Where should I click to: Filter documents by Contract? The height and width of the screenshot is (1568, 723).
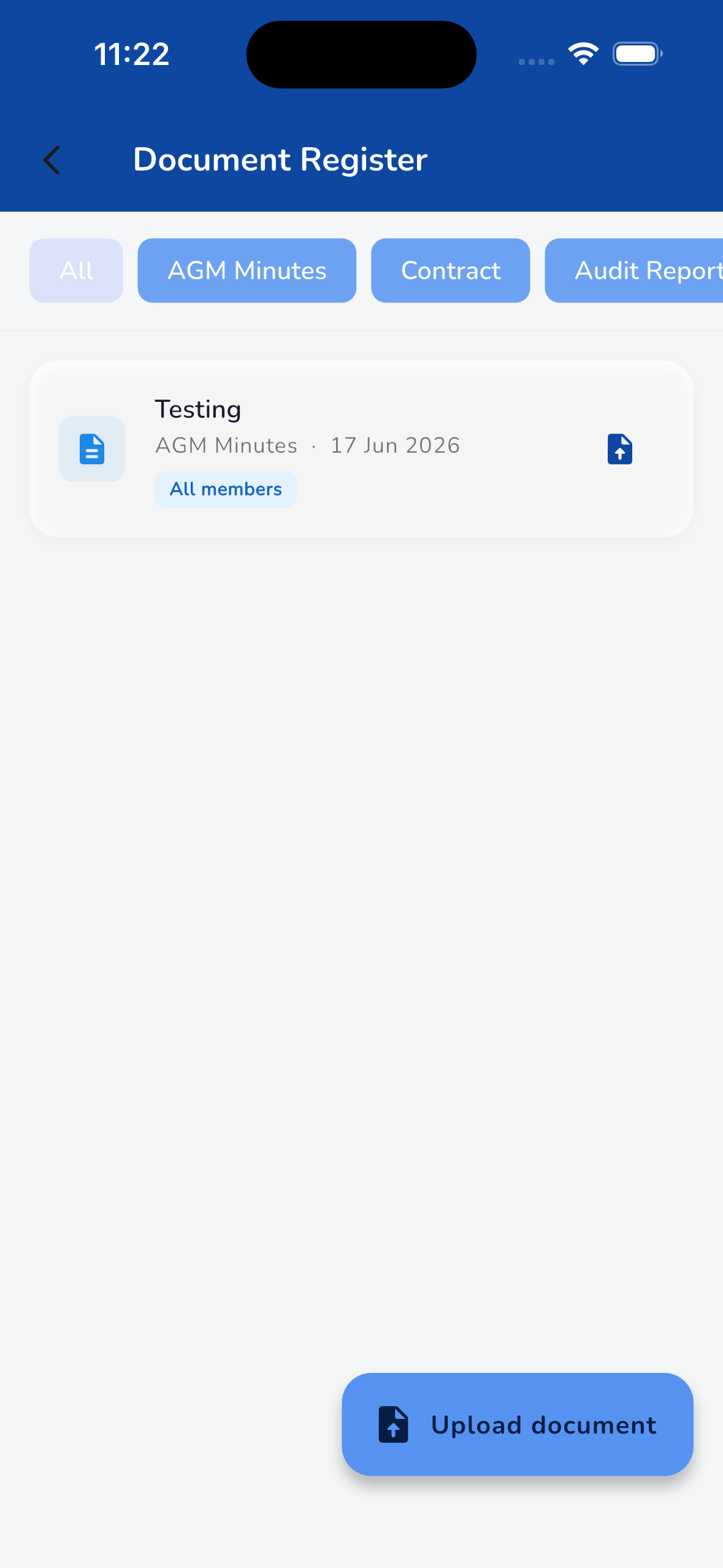click(x=451, y=271)
